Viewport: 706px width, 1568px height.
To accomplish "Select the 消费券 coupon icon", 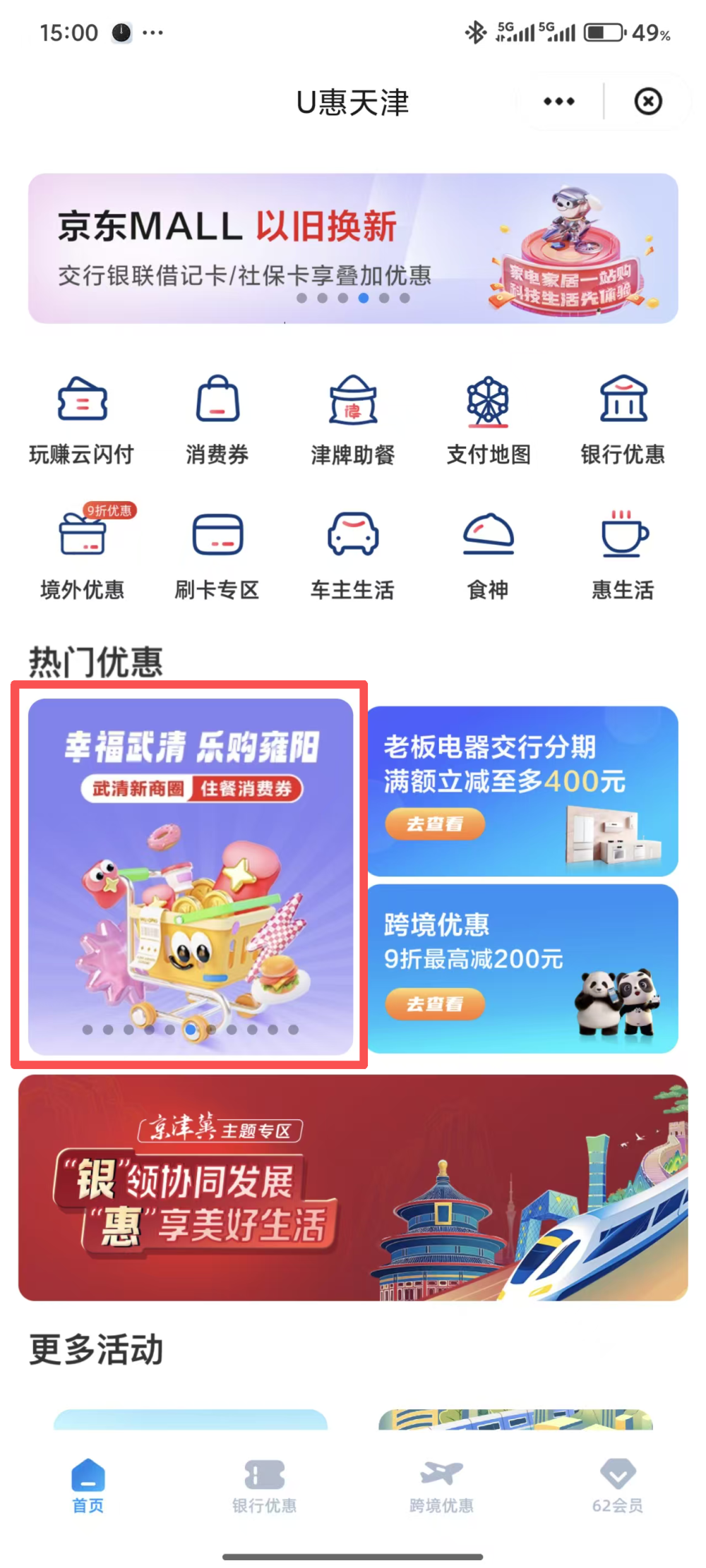I will pos(217,416).
